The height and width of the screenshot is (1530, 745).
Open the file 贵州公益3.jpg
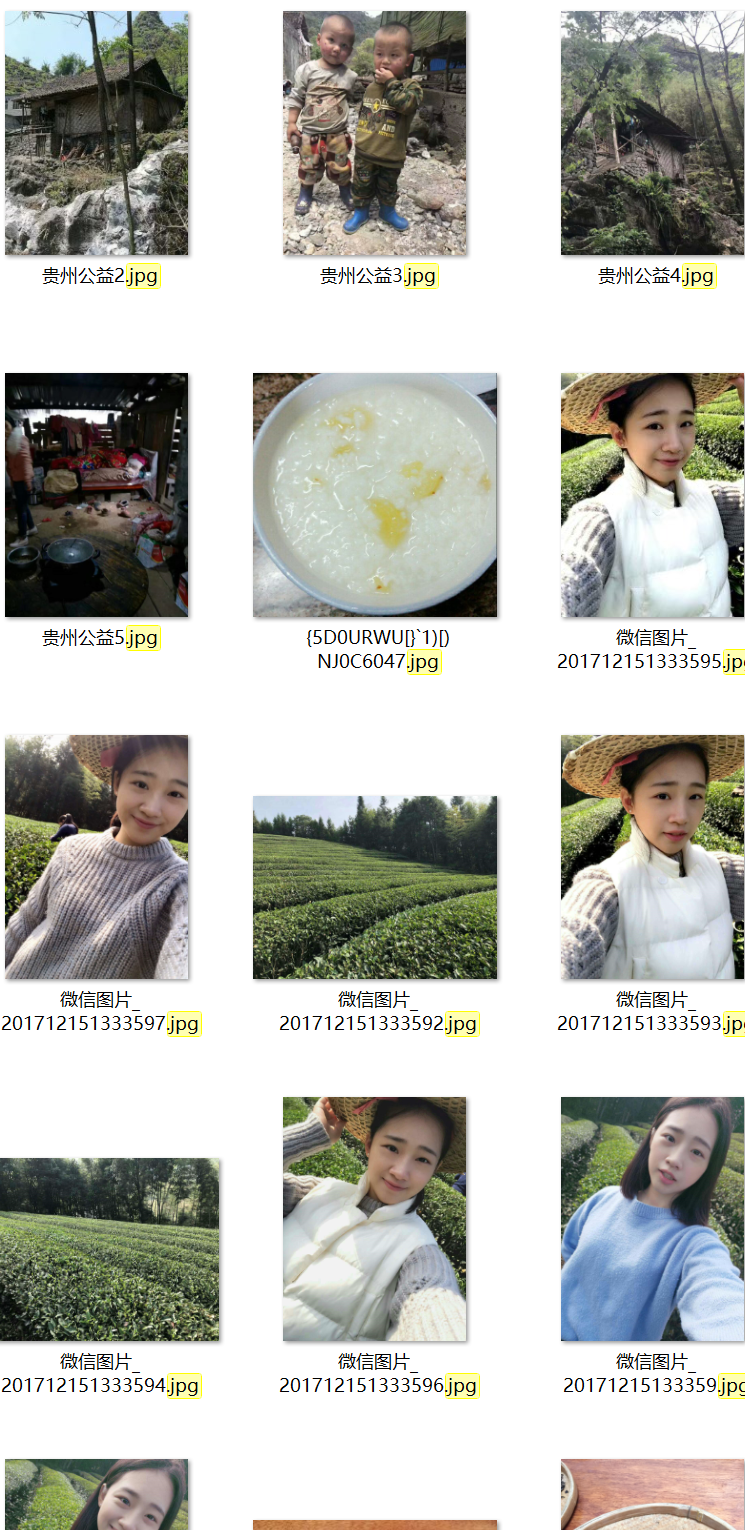[x=374, y=133]
